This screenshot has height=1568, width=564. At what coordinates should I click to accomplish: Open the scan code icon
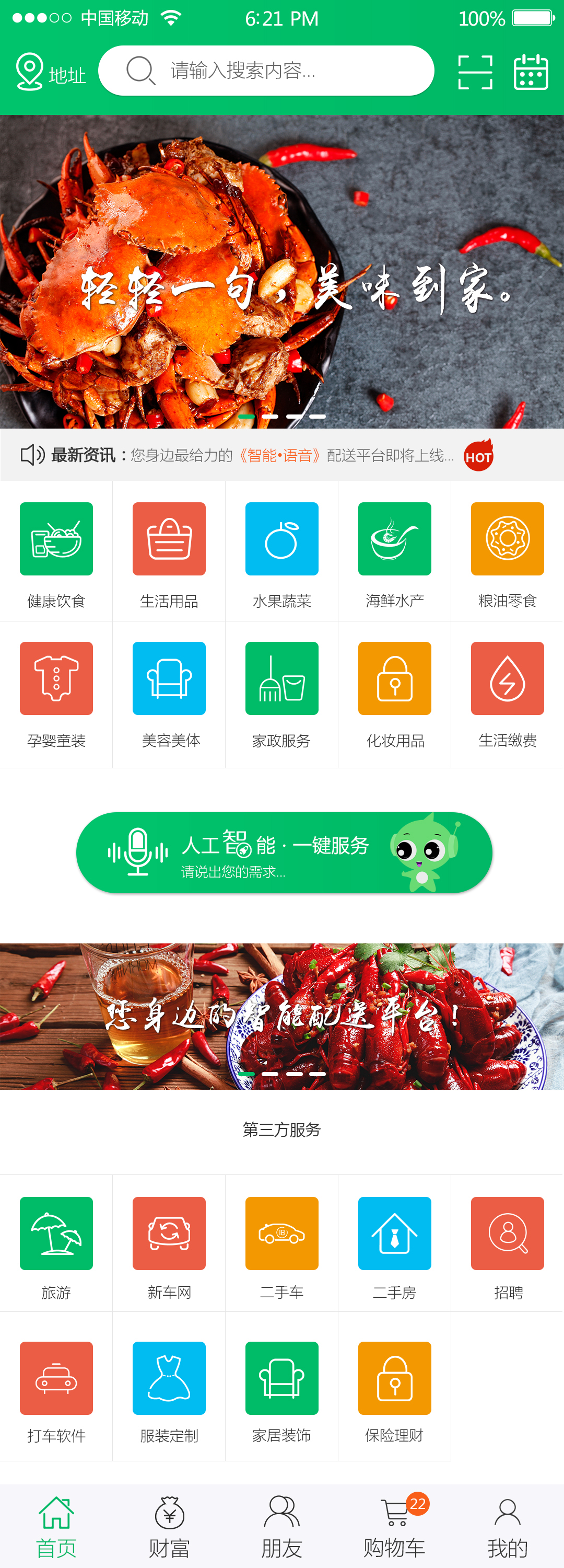[475, 73]
